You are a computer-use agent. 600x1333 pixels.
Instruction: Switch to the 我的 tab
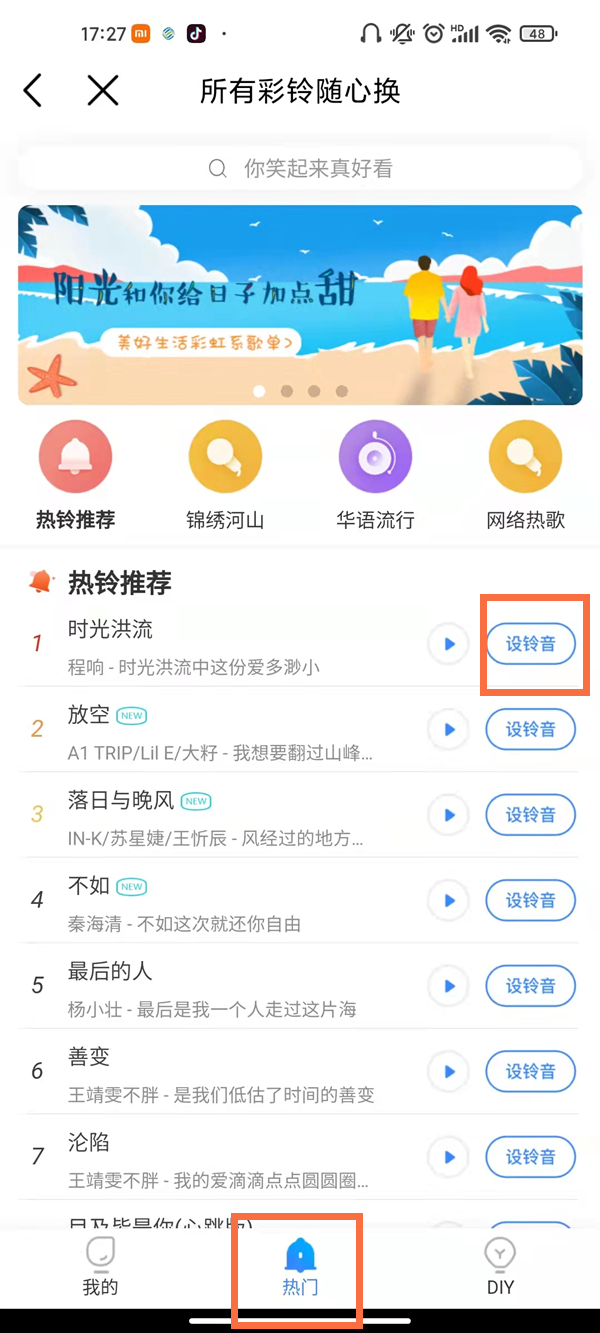(100, 1265)
